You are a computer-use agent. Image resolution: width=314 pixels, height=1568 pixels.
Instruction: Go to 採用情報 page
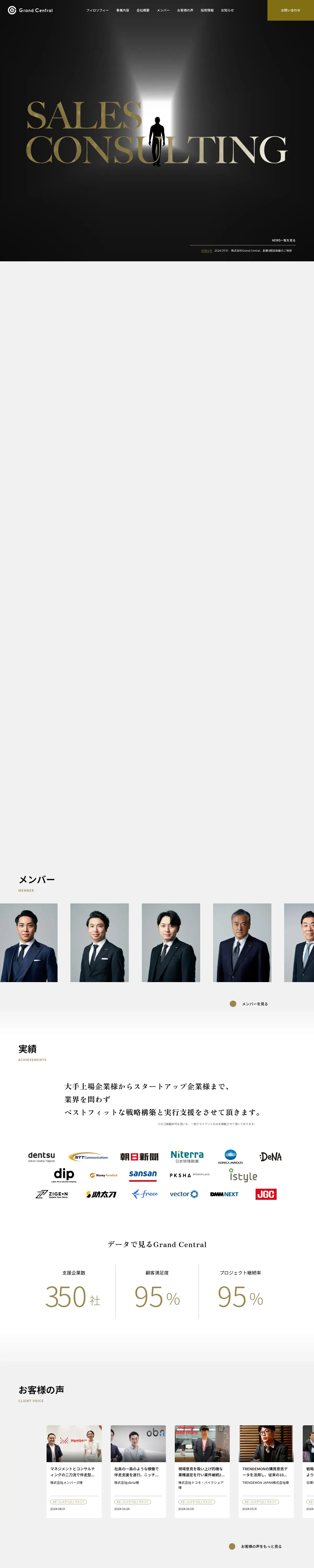pyautogui.click(x=207, y=10)
